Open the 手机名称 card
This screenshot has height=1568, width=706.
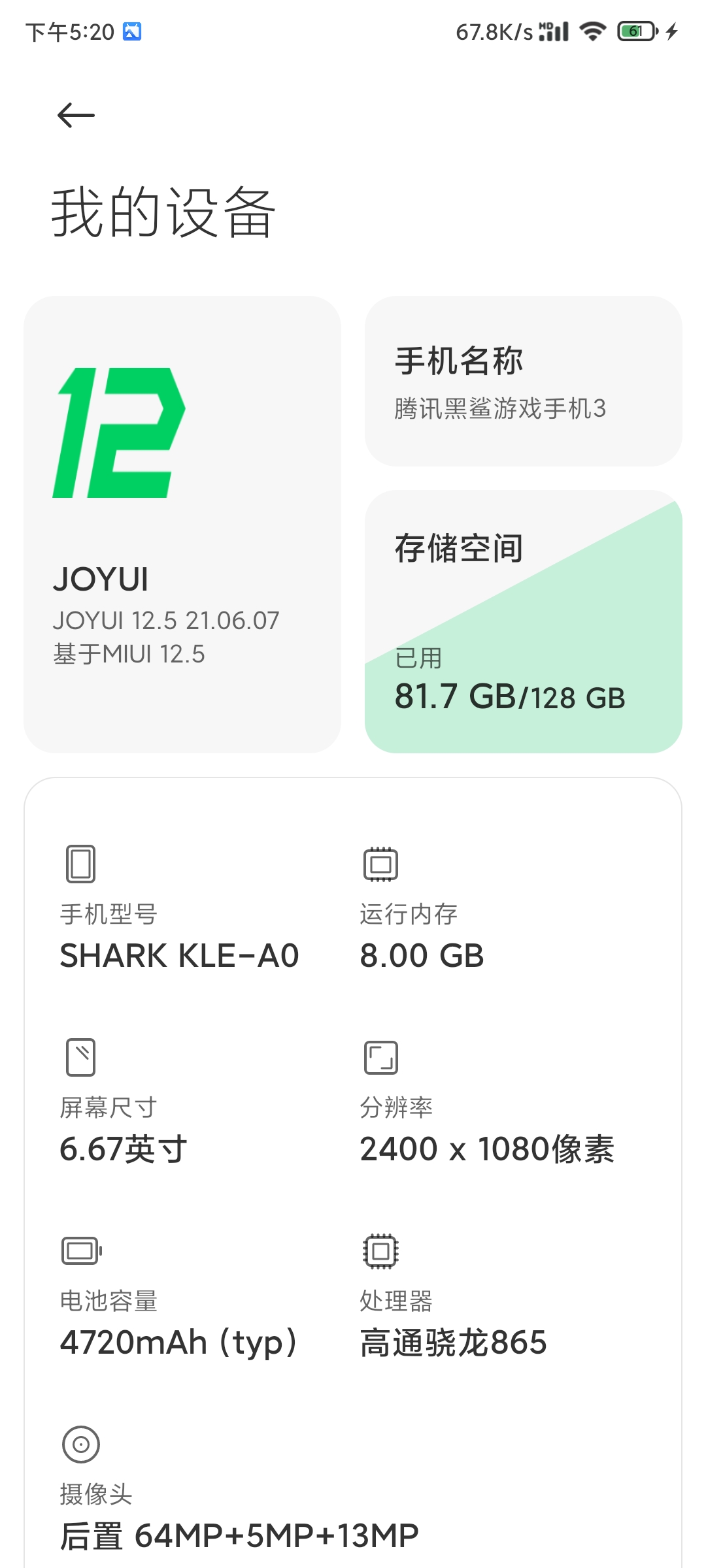(x=523, y=382)
